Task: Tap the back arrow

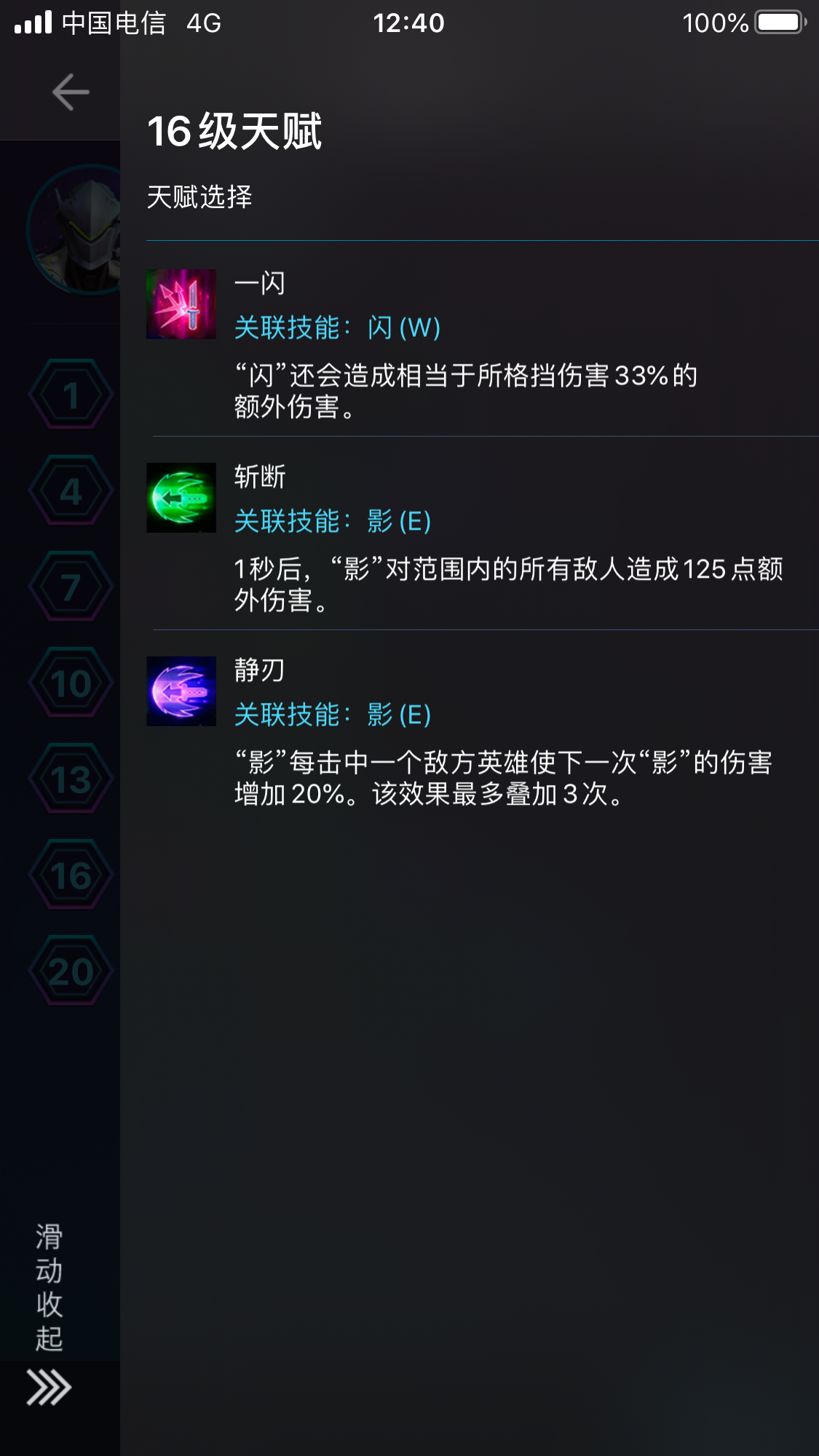Action: click(71, 92)
